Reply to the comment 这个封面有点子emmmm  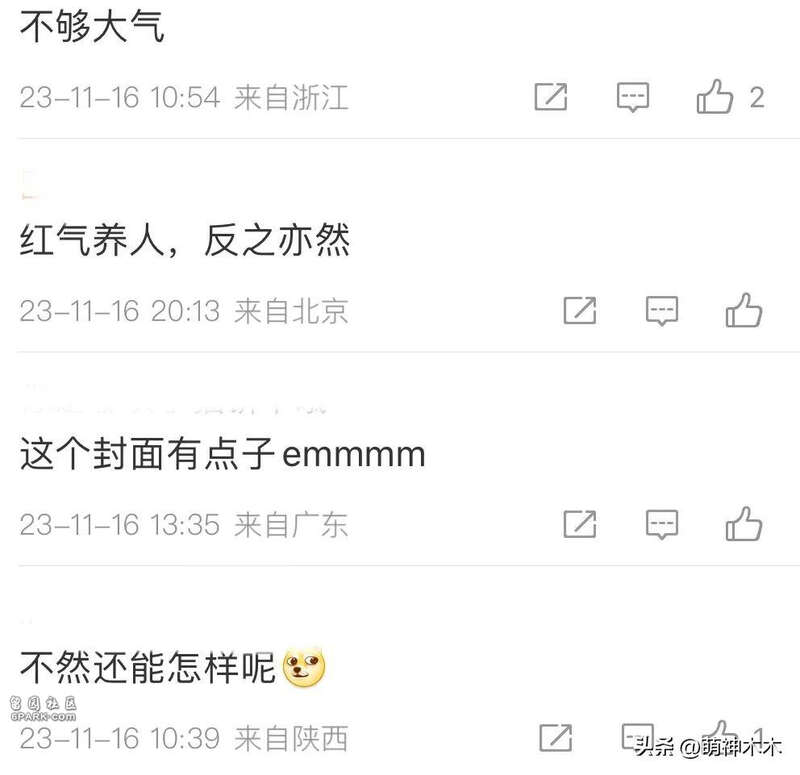[x=662, y=523]
